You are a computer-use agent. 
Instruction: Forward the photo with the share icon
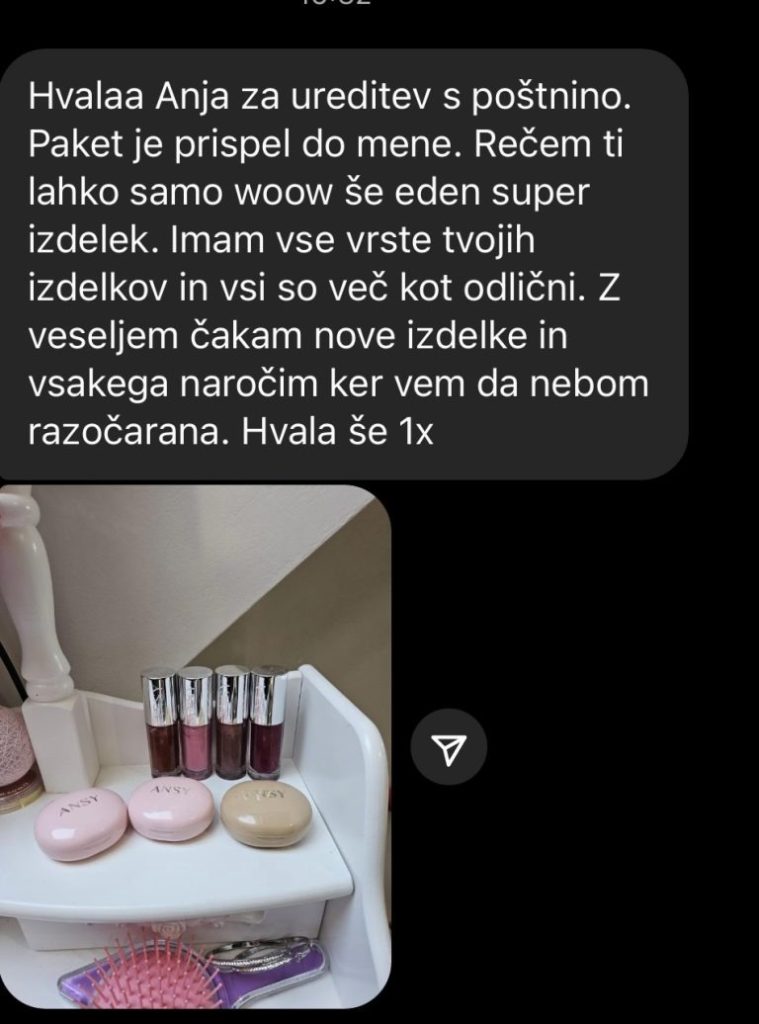[x=449, y=747]
